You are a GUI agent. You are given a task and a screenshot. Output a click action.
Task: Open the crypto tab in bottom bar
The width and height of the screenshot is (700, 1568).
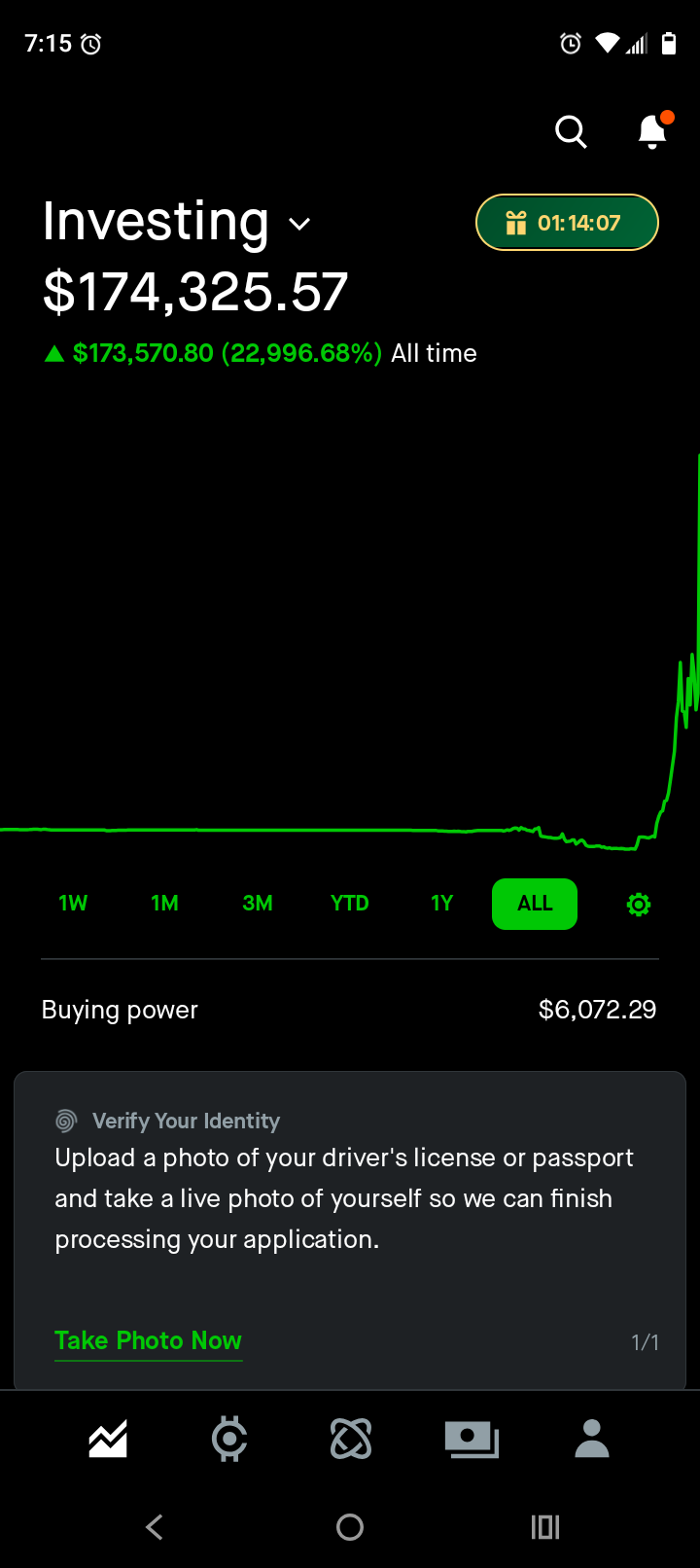(229, 1440)
